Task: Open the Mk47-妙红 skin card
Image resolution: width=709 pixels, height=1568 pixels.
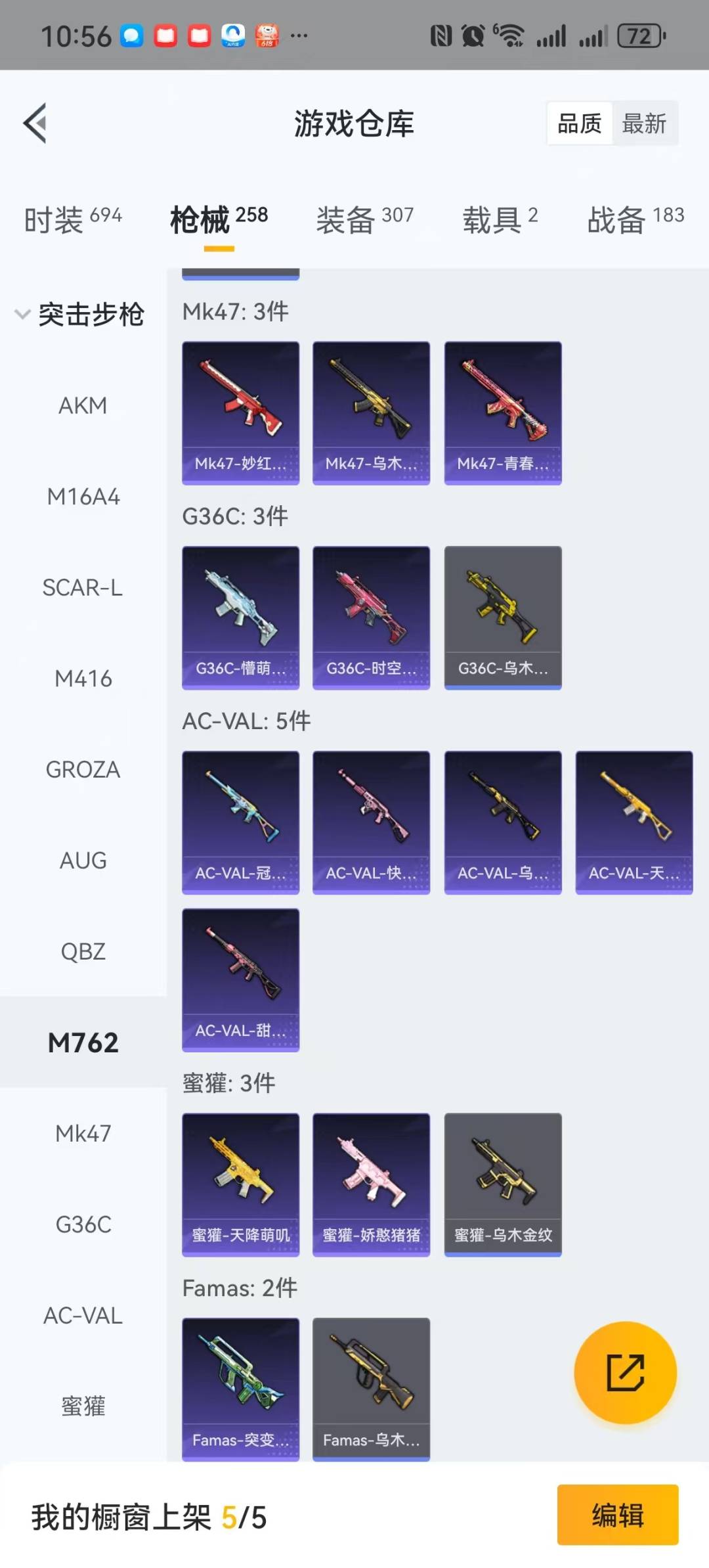Action: tap(241, 413)
